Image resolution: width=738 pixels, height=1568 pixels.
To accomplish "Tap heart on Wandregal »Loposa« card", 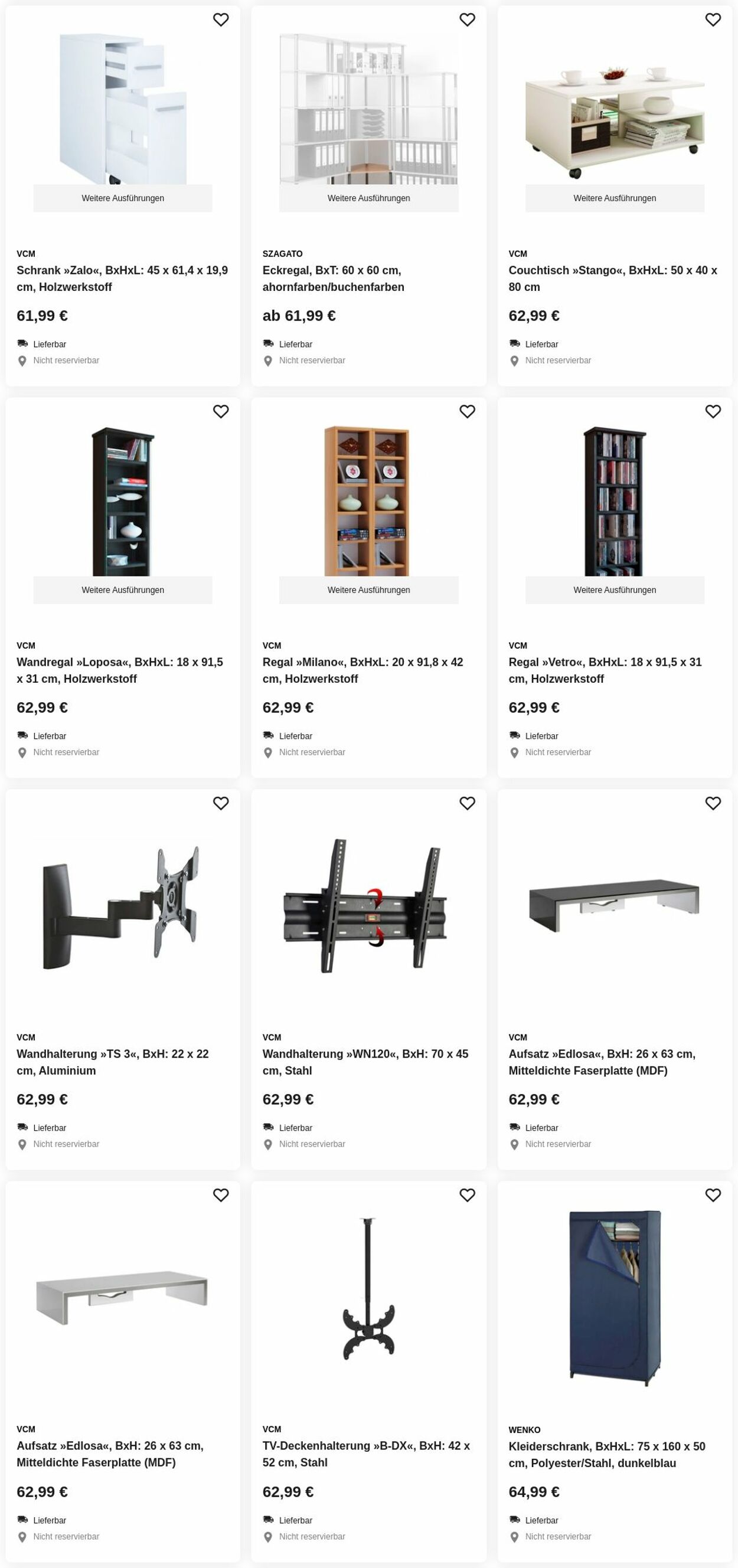I will click(220, 411).
